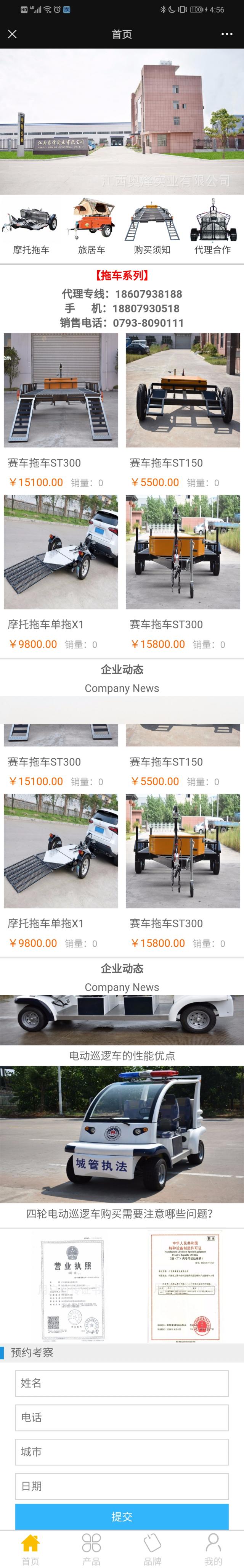Open the three-dot overflow menu
The image size is (244, 1568).
coord(227,34)
